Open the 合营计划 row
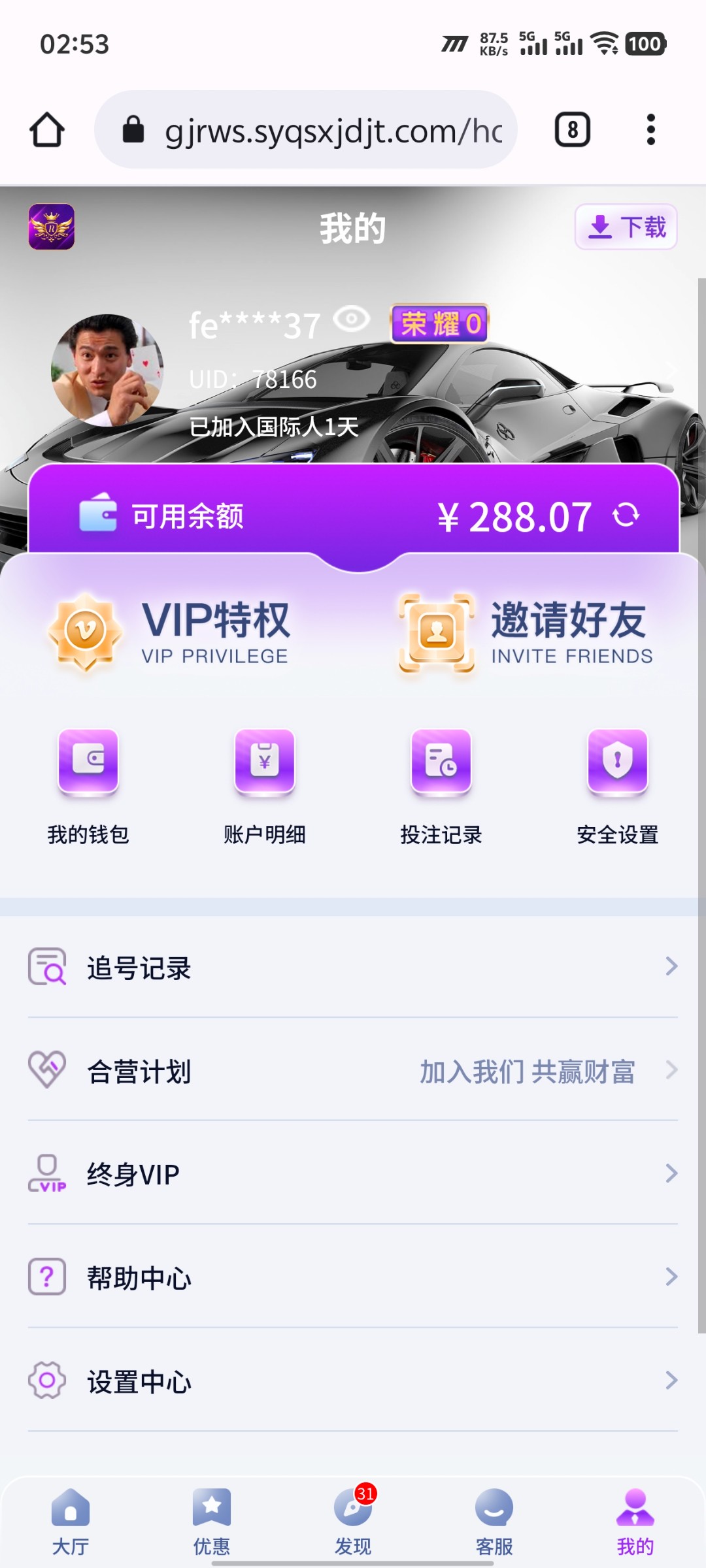Image resolution: width=706 pixels, height=1568 pixels. (353, 1071)
